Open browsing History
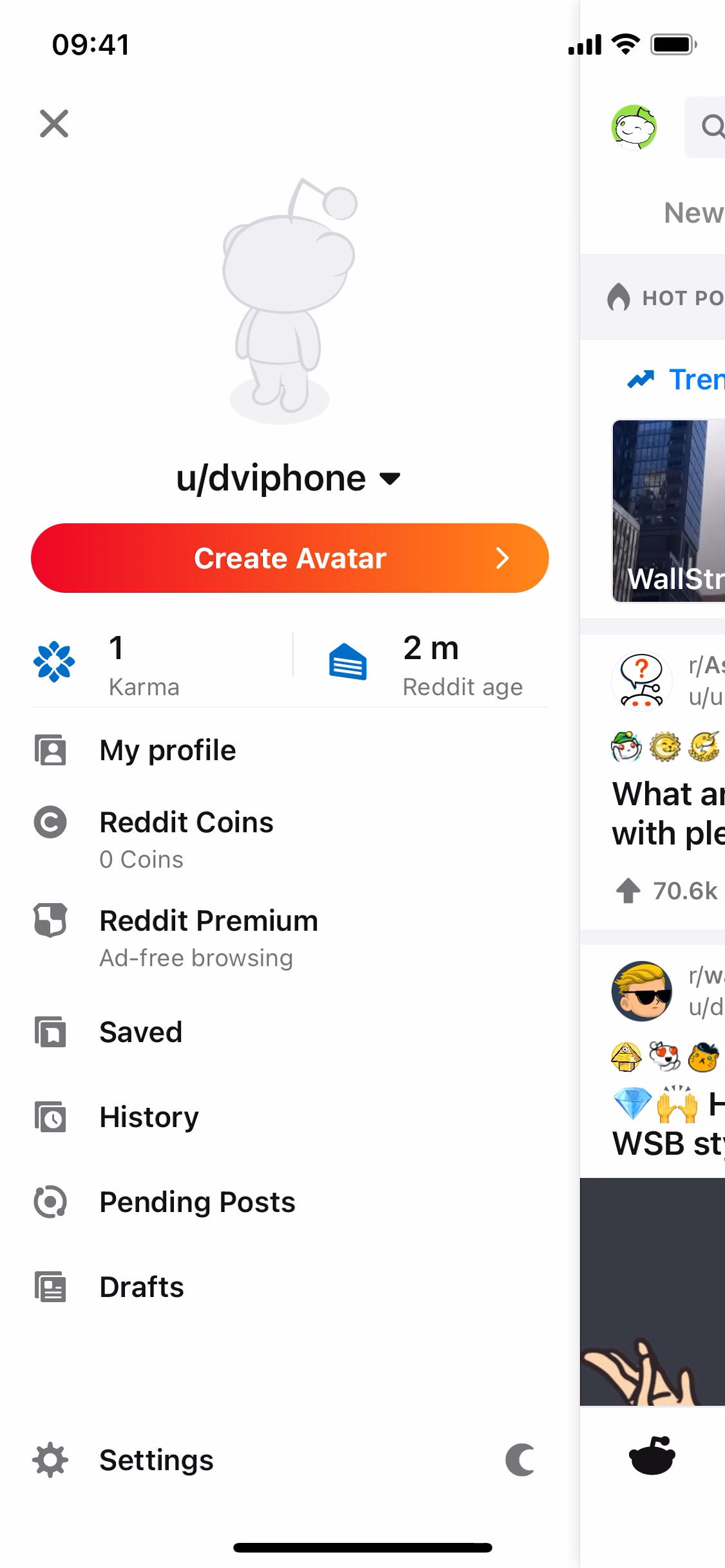Screen dimensions: 725x1568 (x=149, y=1117)
